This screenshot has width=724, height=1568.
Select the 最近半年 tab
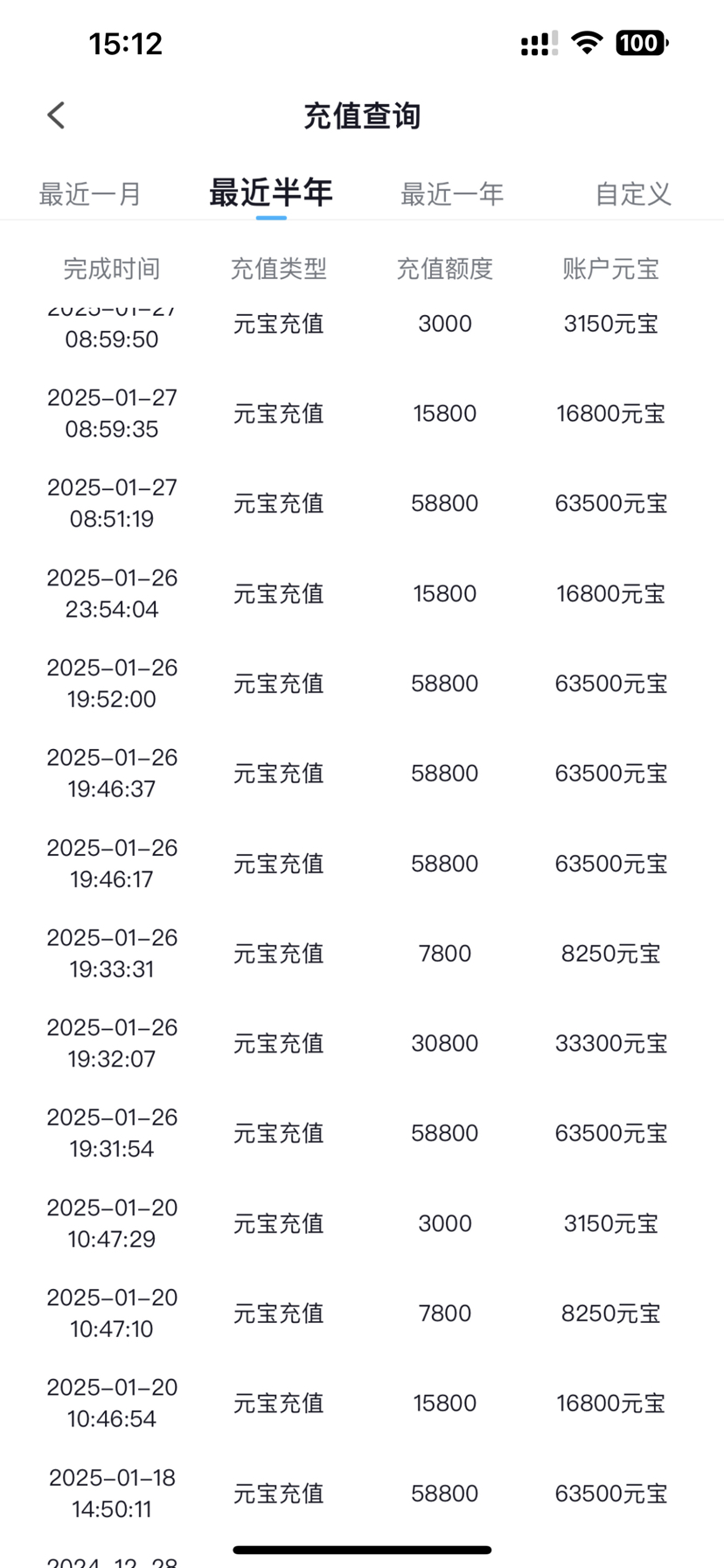271,192
